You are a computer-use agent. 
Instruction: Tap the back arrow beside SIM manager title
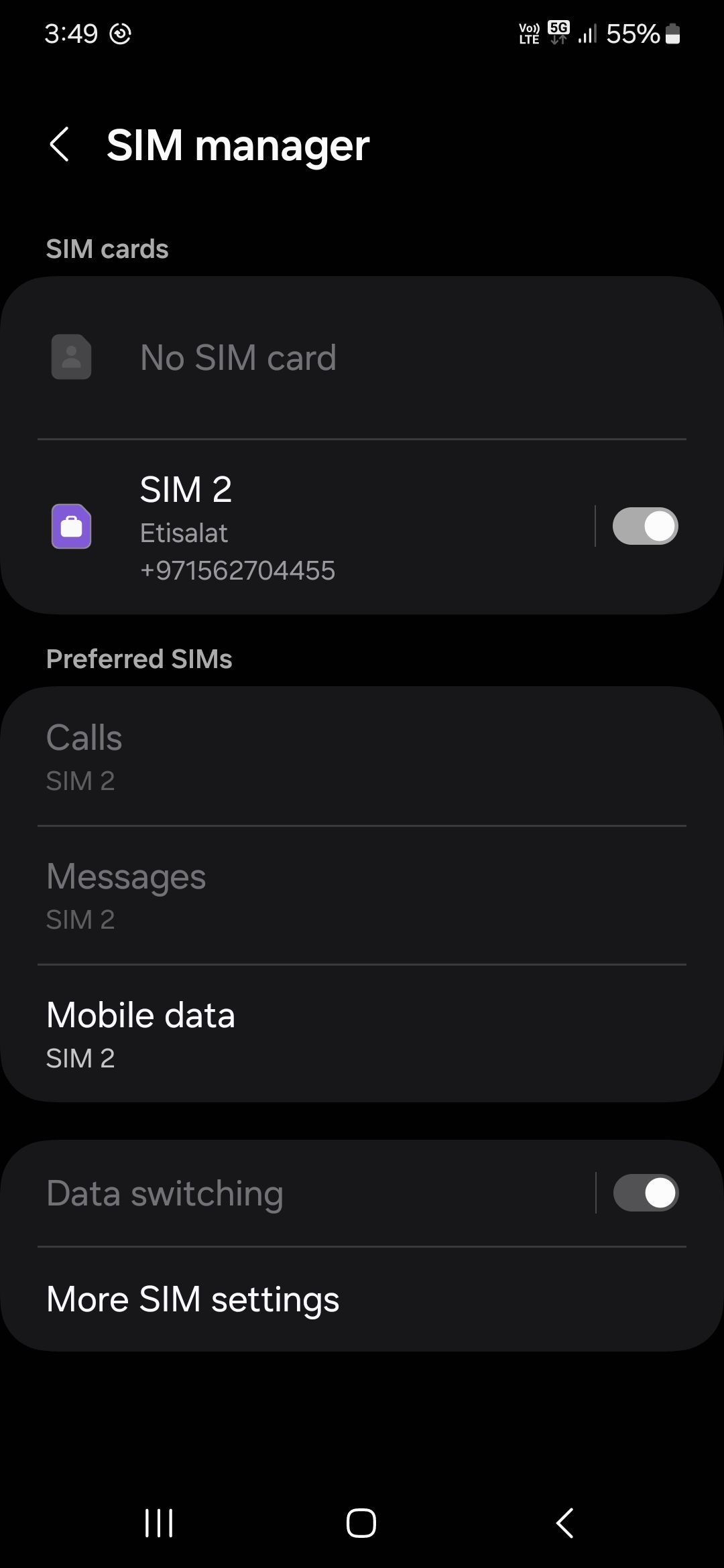click(60, 144)
